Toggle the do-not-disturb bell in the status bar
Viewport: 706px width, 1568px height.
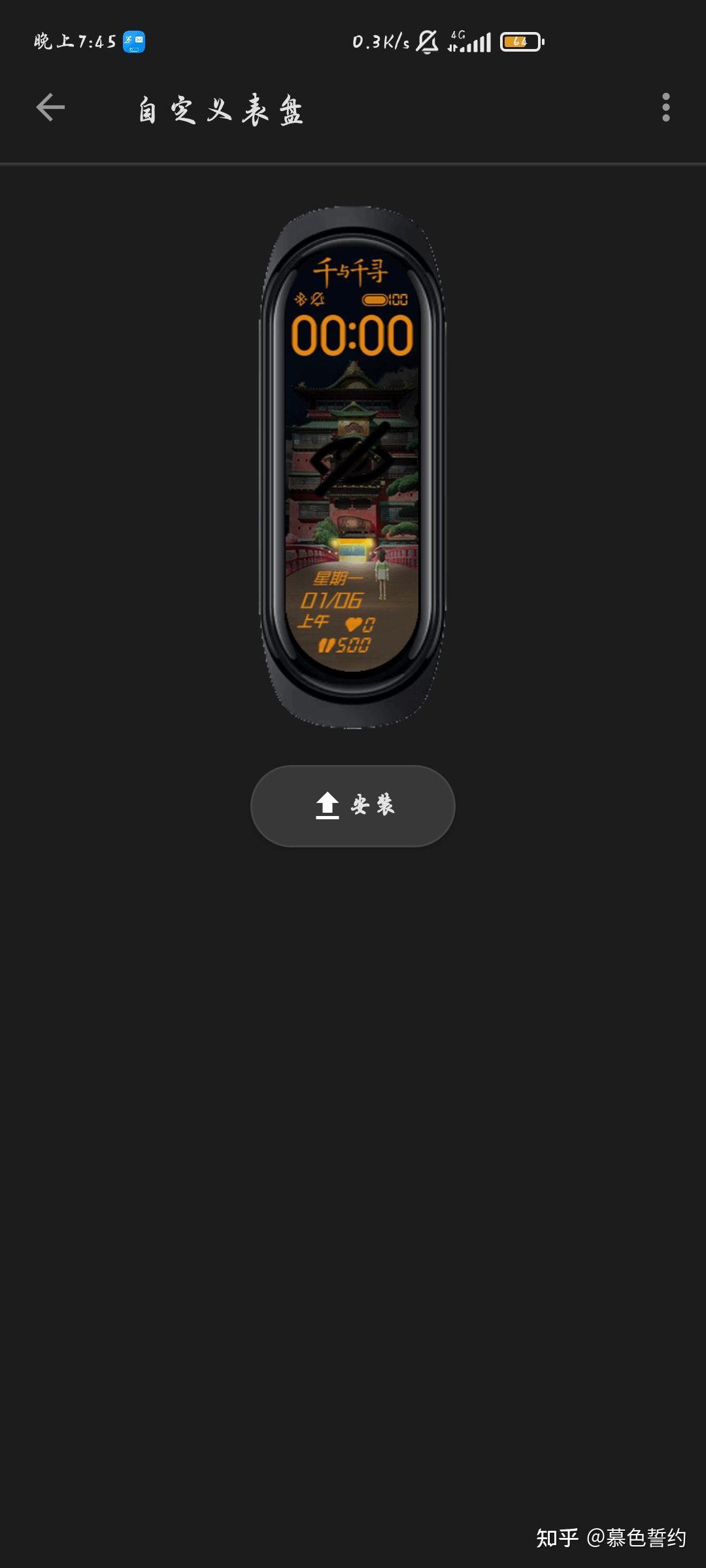pos(426,41)
